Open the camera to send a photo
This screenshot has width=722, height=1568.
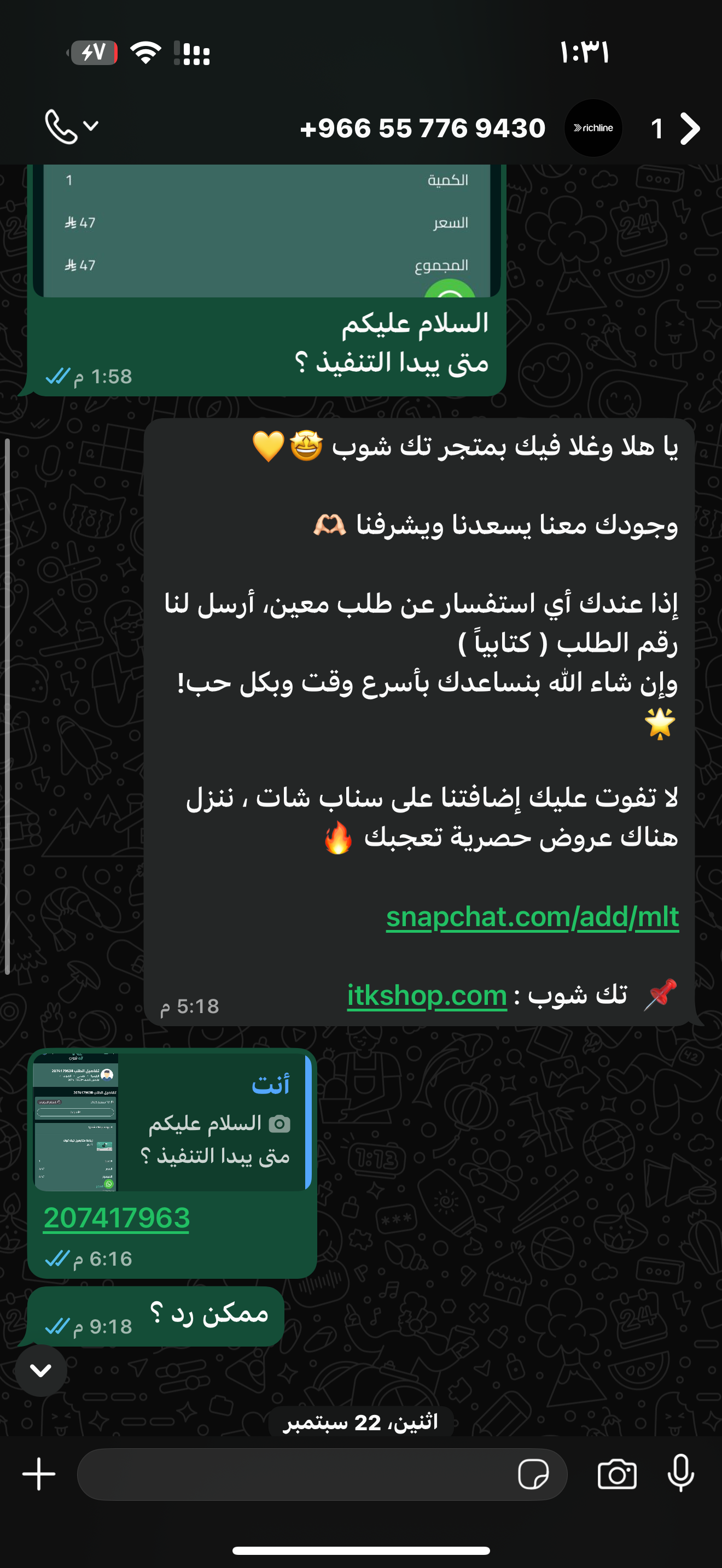[616, 1473]
